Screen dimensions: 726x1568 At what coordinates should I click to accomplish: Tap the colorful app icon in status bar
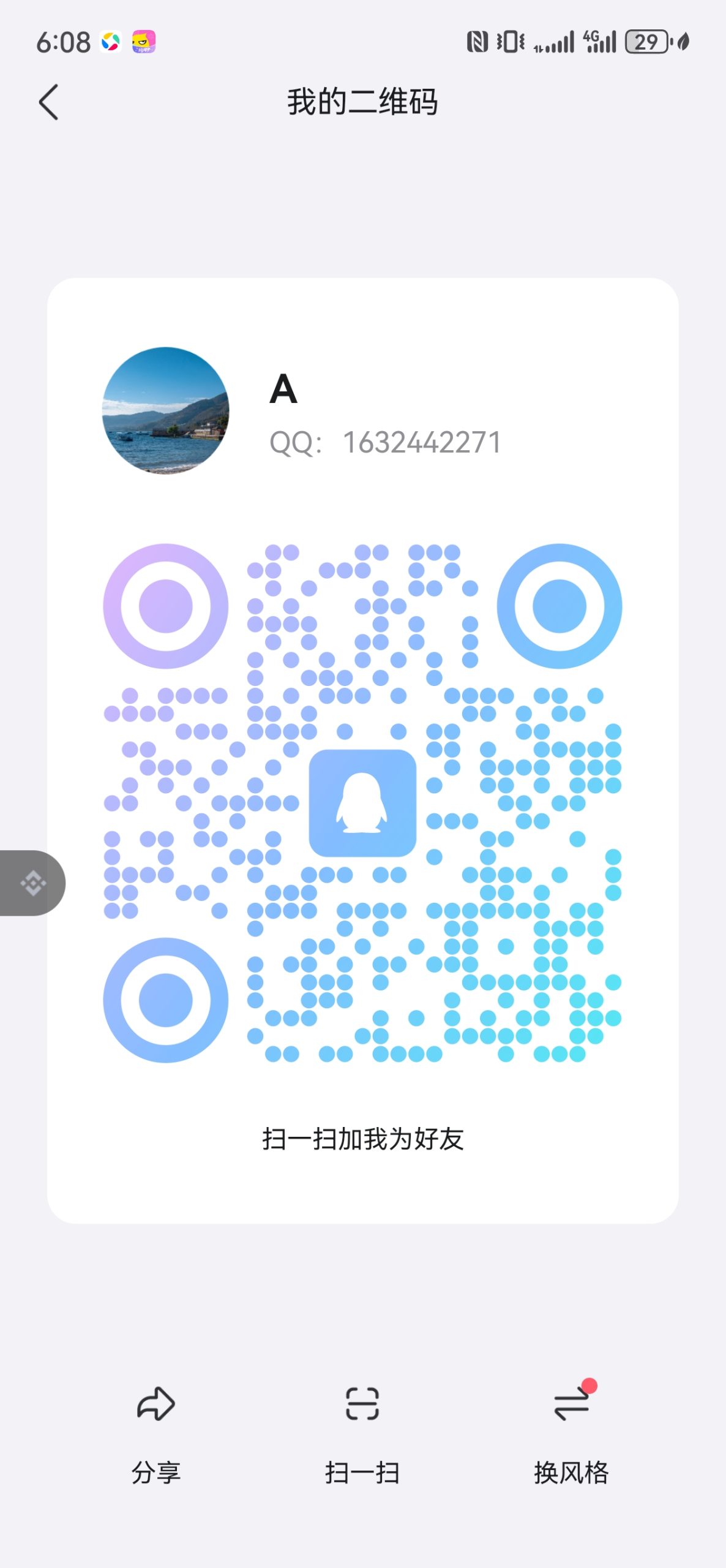click(x=110, y=42)
